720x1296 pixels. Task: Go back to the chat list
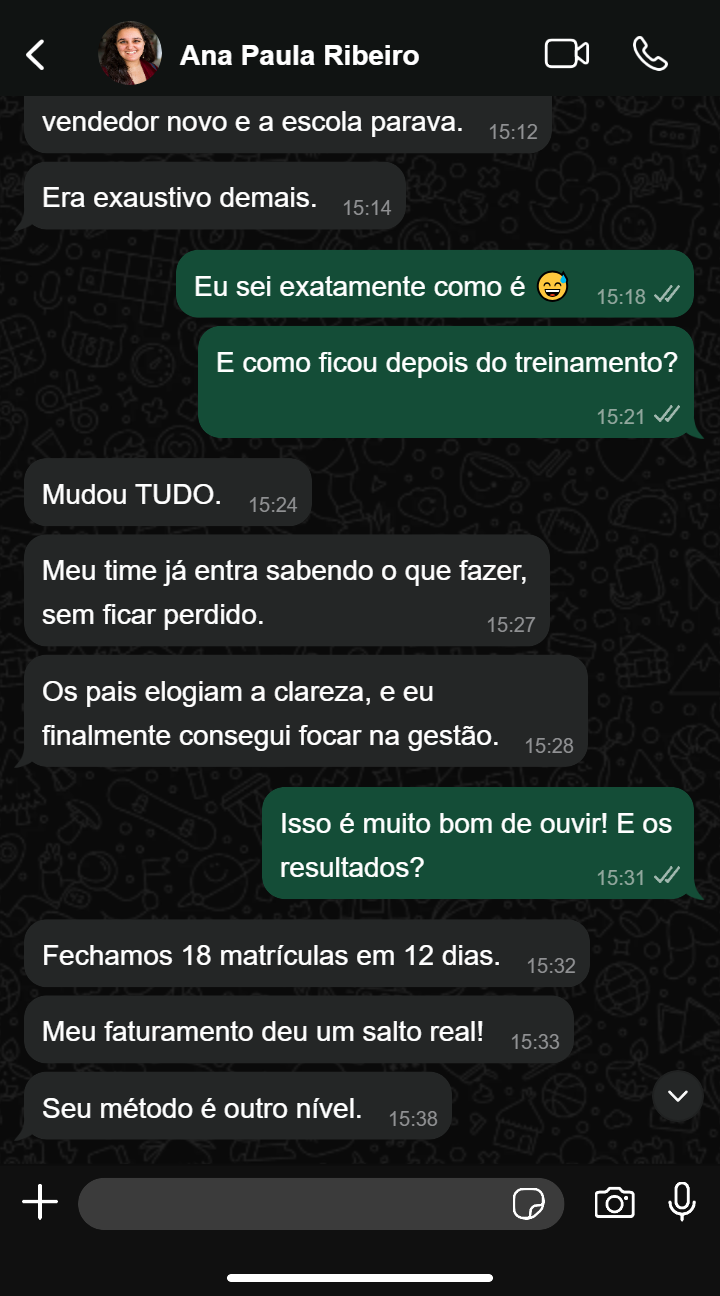click(x=36, y=55)
